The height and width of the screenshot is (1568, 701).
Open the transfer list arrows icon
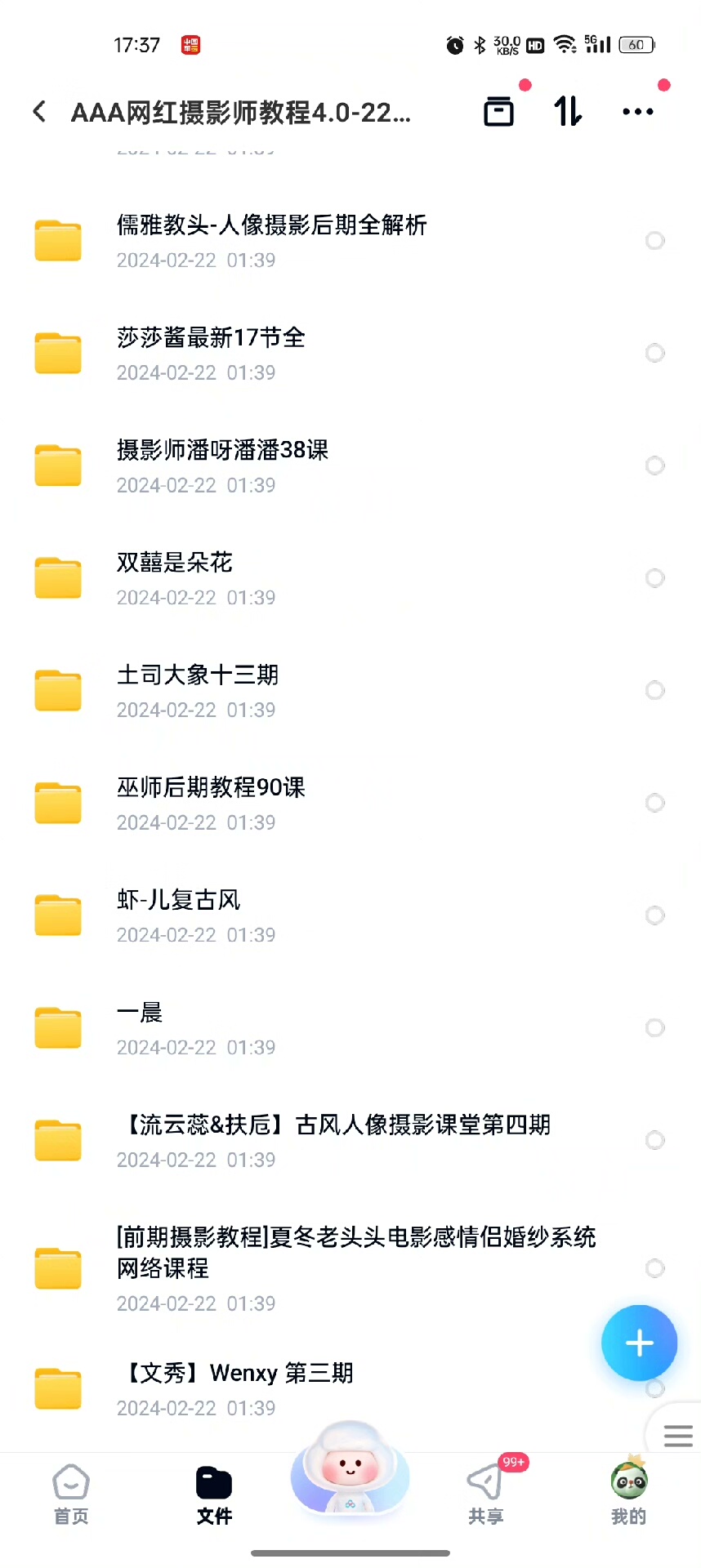[568, 111]
